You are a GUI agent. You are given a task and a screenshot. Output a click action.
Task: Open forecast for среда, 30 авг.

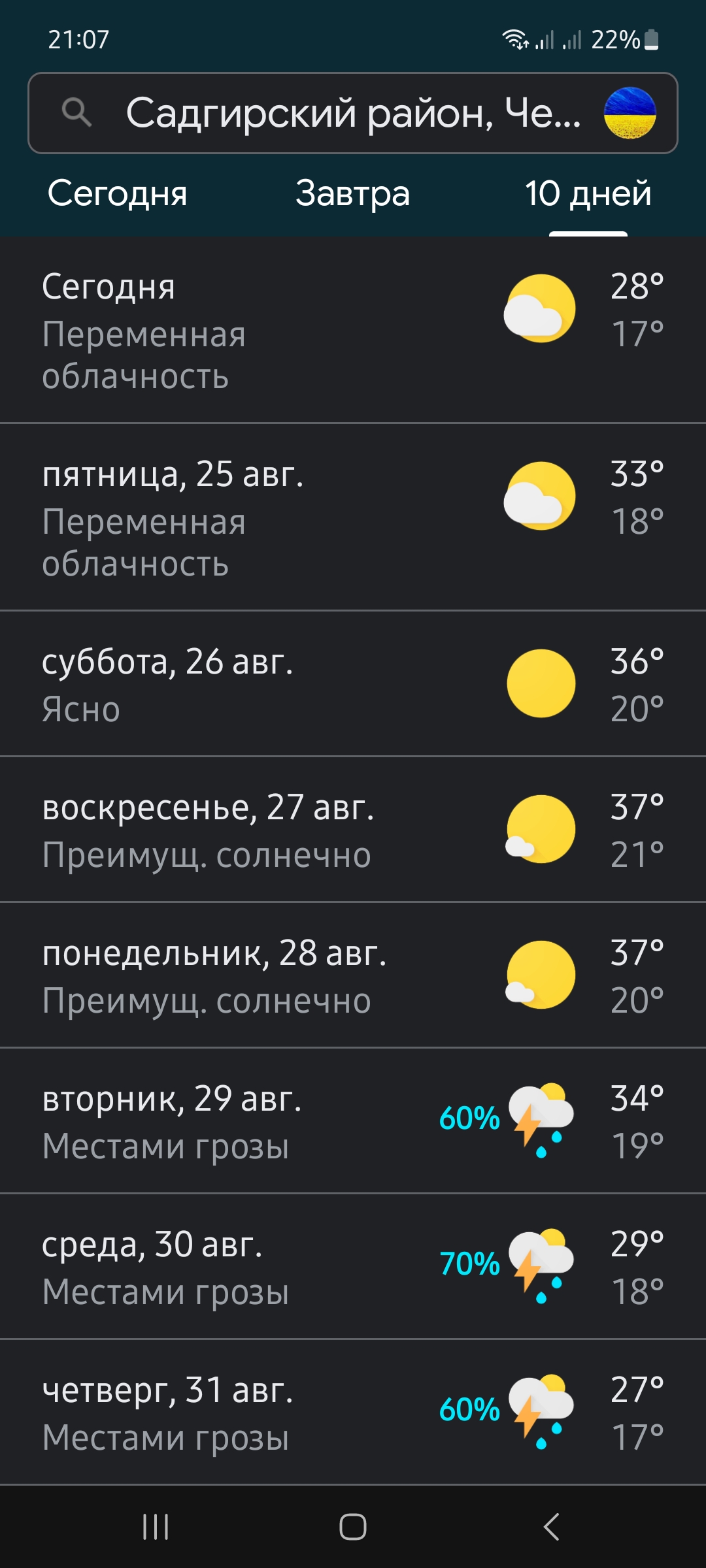coord(353,1267)
